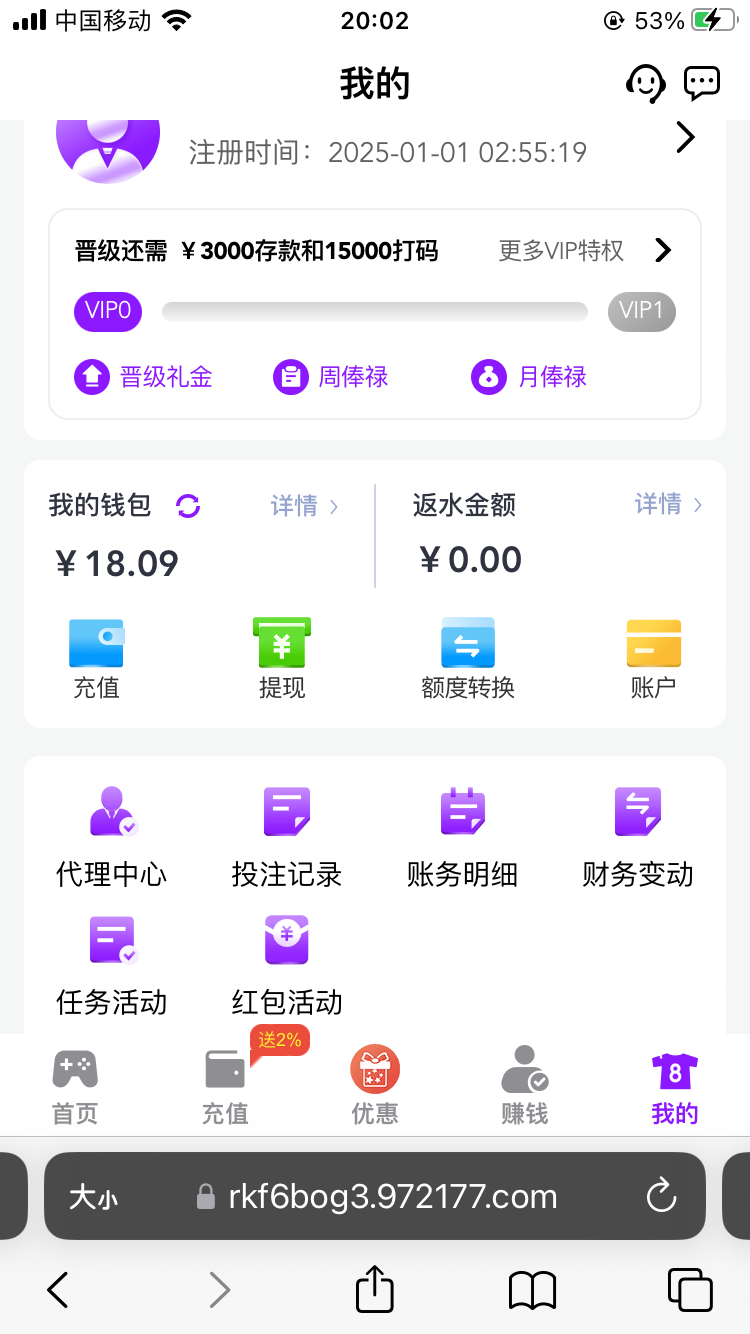Open 周俸禄 rewards
750x1334 pixels.
point(331,377)
